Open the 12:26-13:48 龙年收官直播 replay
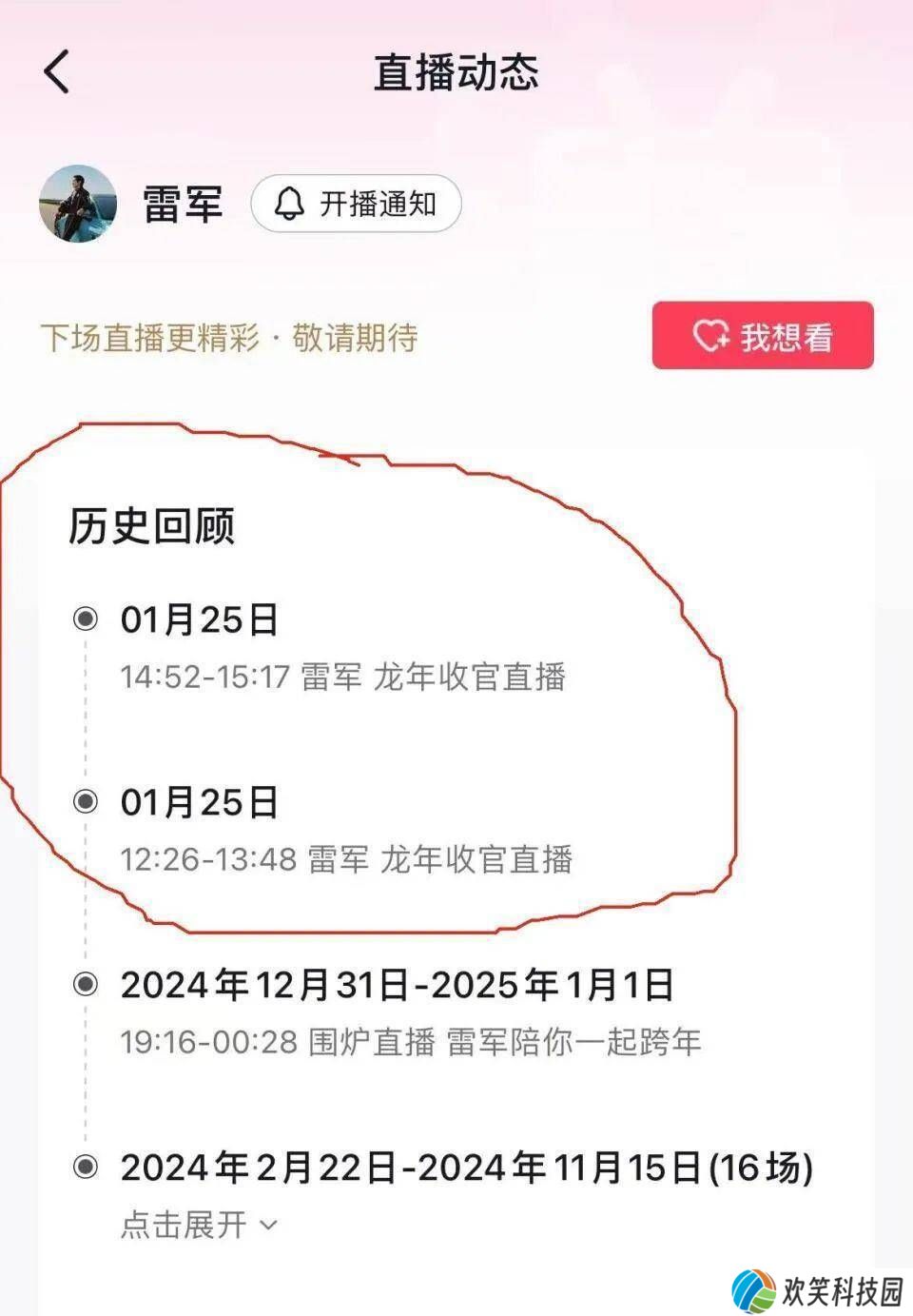 pos(346,859)
